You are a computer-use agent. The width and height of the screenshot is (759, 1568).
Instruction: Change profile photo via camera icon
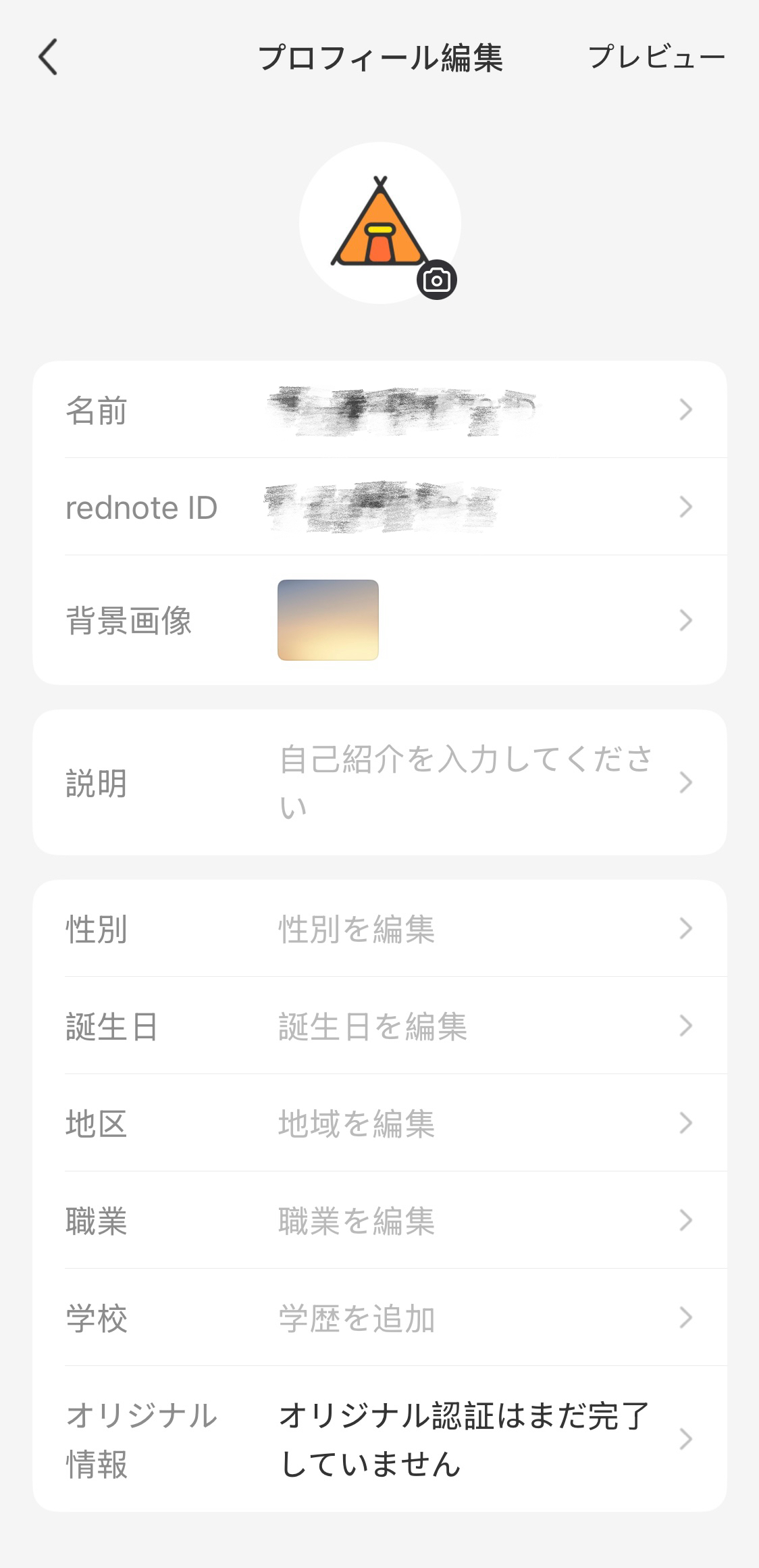pos(437,280)
